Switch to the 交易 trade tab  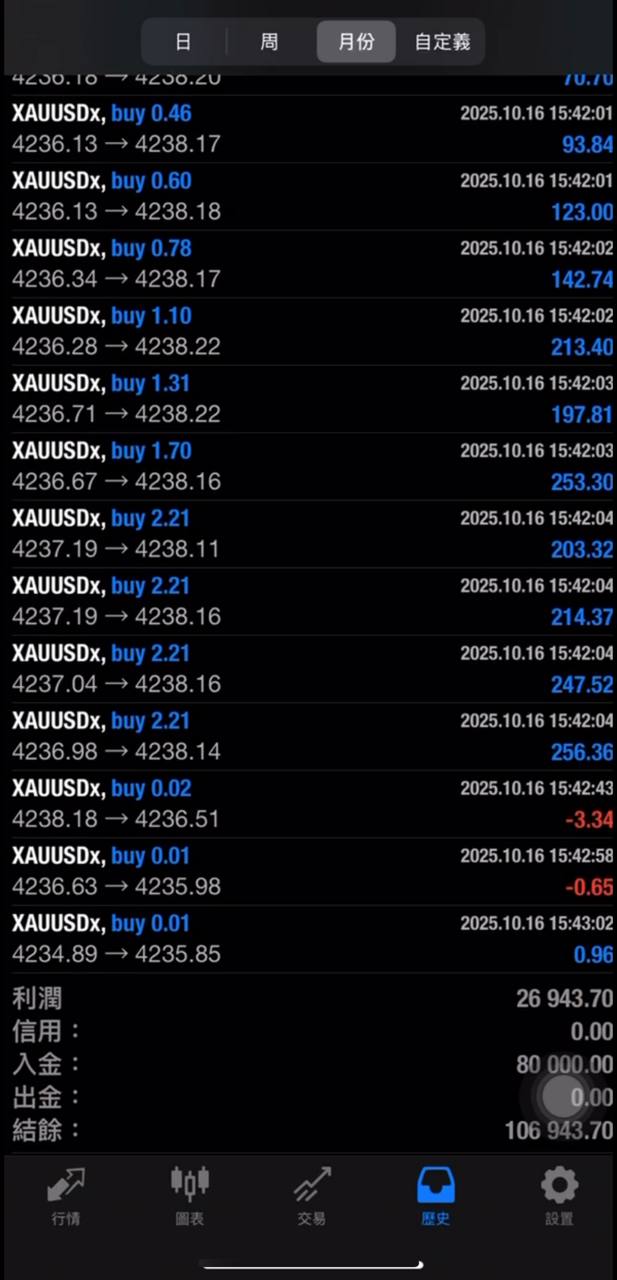tap(312, 1196)
